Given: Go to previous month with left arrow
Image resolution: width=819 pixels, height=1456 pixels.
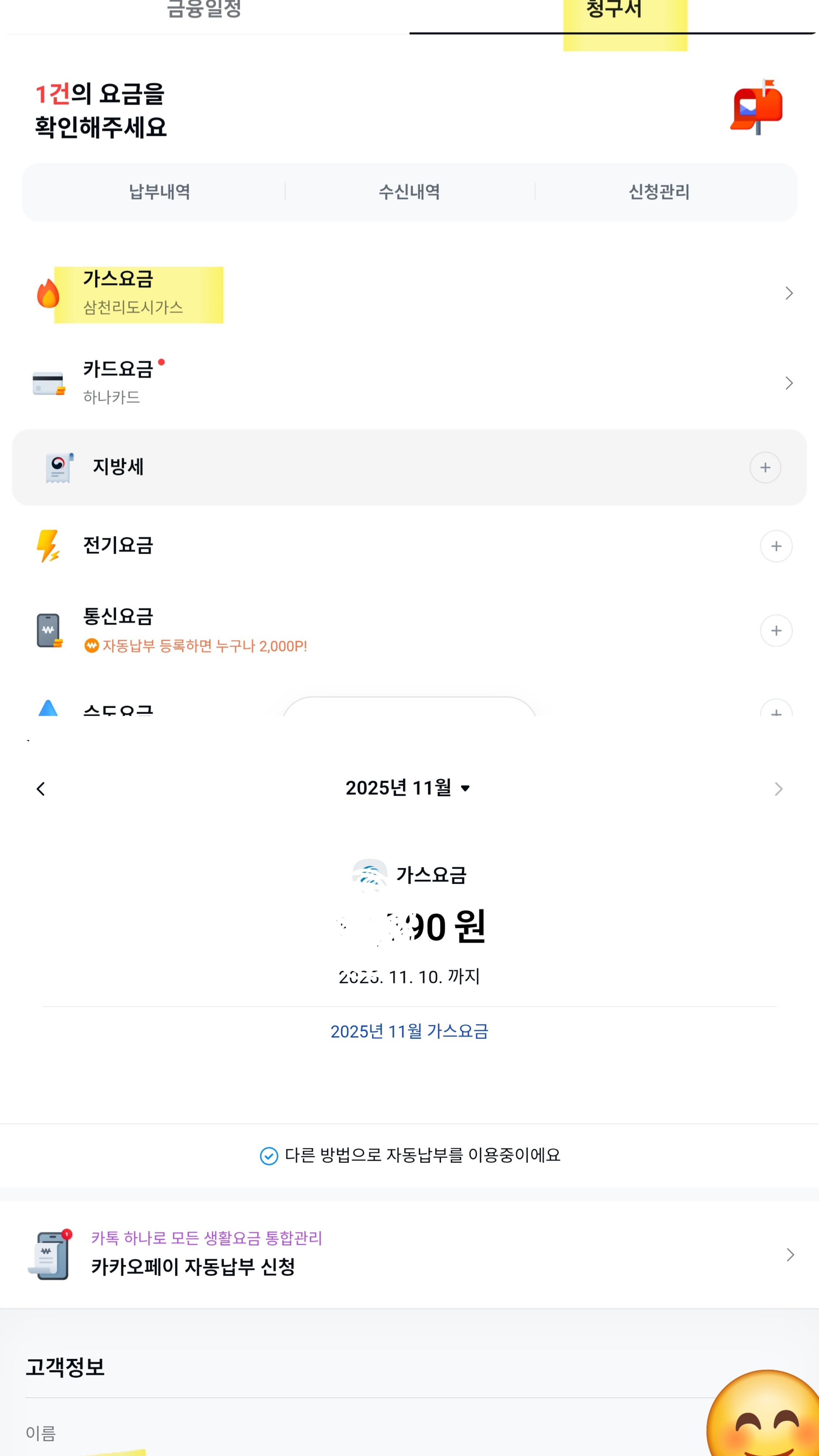Looking at the screenshot, I should pyautogui.click(x=41, y=788).
